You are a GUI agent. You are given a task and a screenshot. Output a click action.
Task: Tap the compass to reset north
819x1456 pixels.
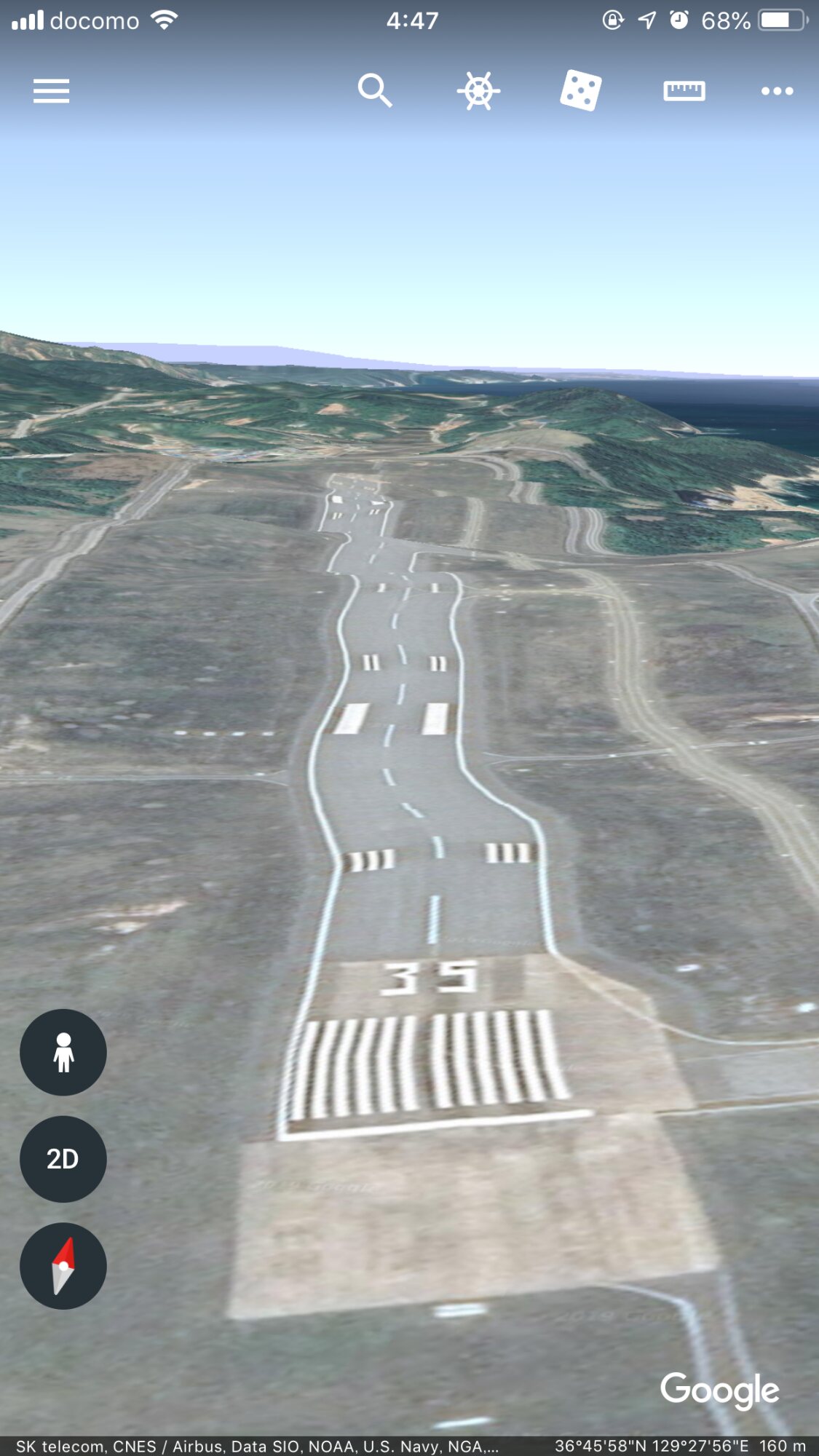pyautogui.click(x=63, y=1266)
